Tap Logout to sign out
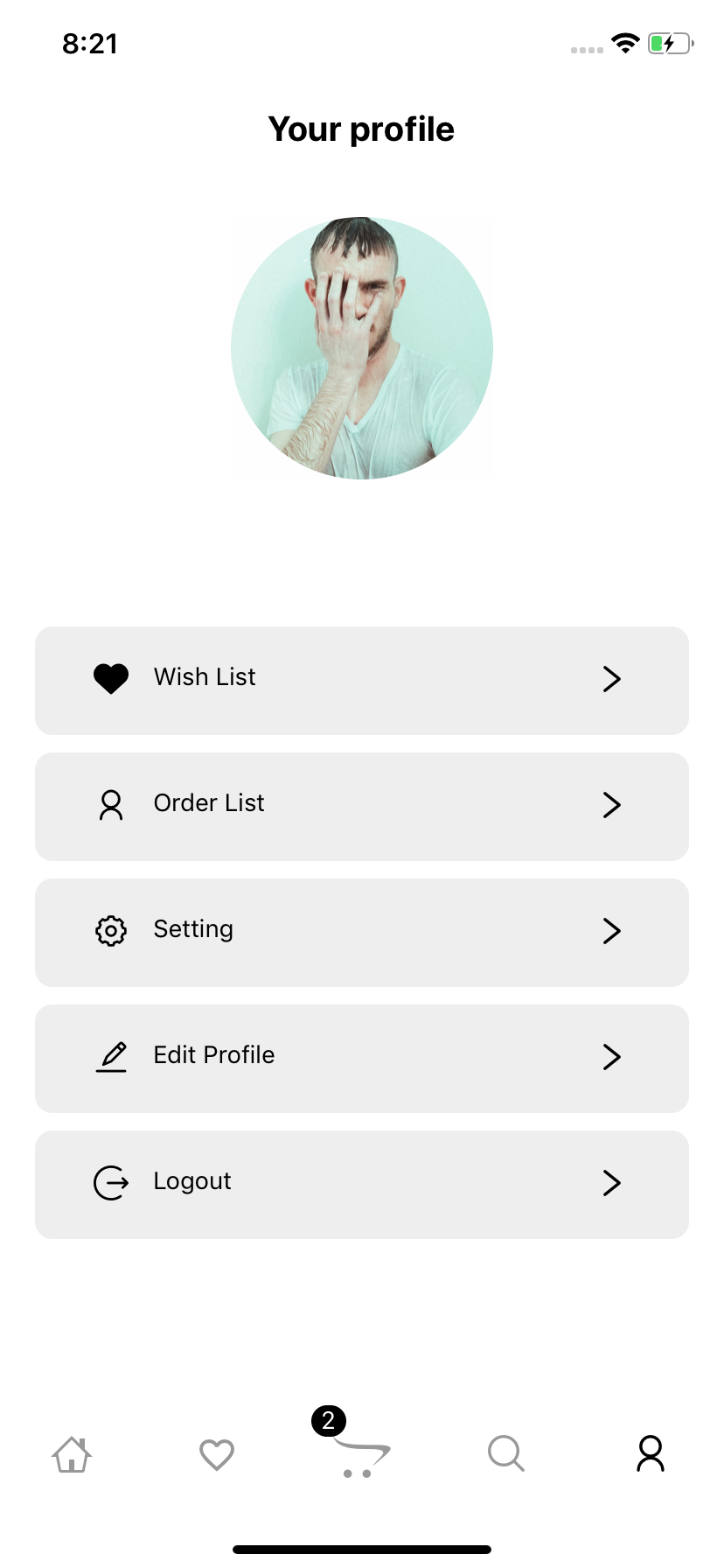The height and width of the screenshot is (1568, 724). (x=362, y=1184)
